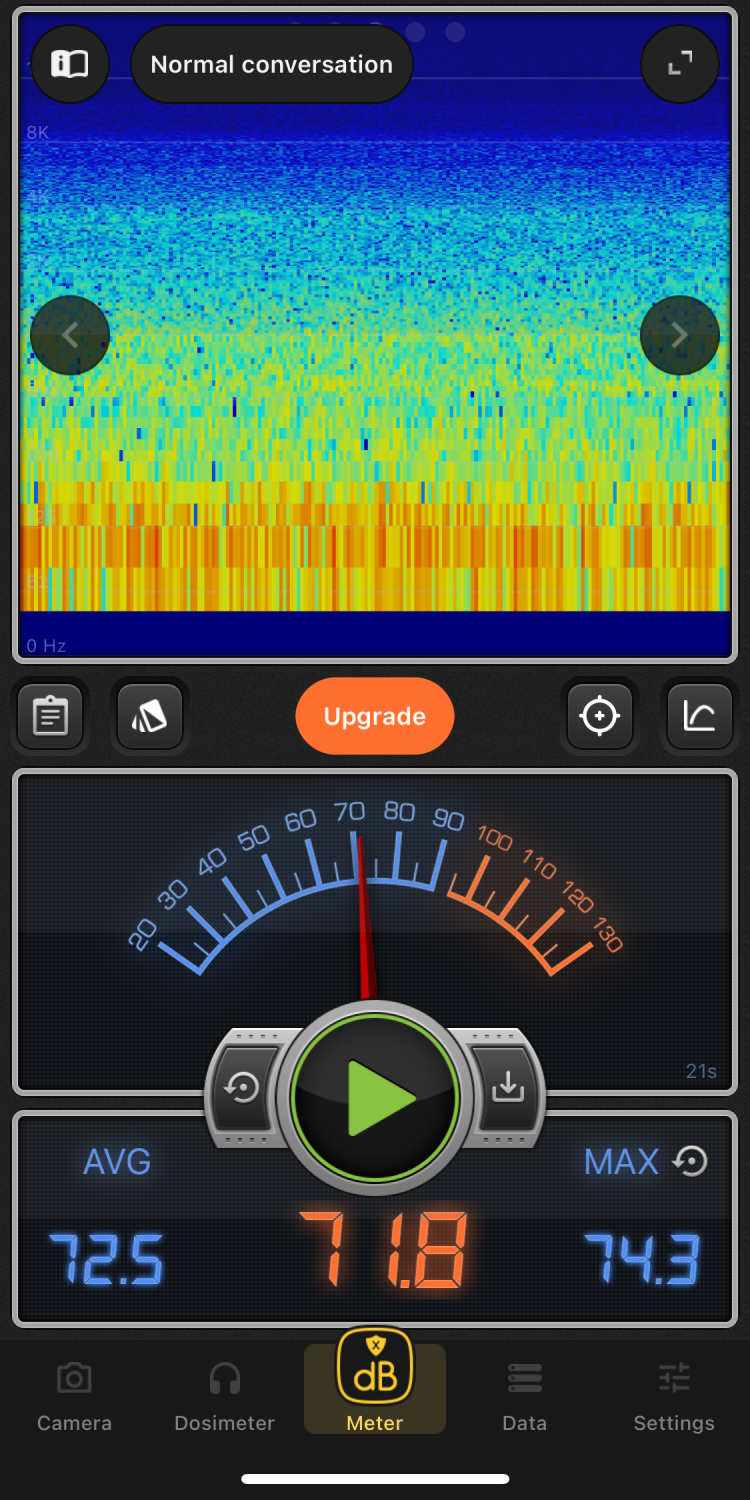750x1500 pixels.
Task: Expand the spectrogram to fullscreen
Action: coord(679,65)
